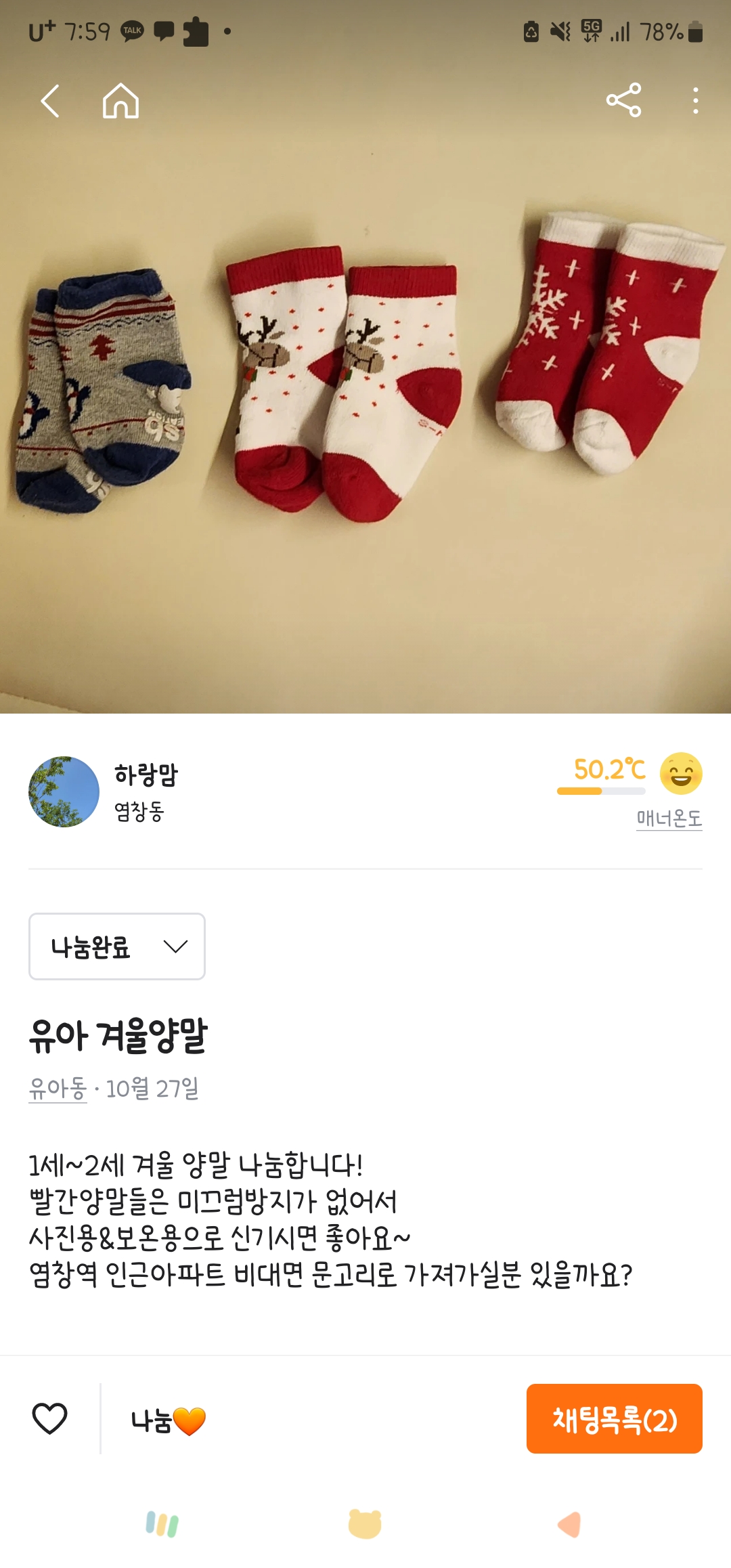The width and height of the screenshot is (731, 1568).
Task: Open the three-dot overflow menu
Action: pos(695,100)
